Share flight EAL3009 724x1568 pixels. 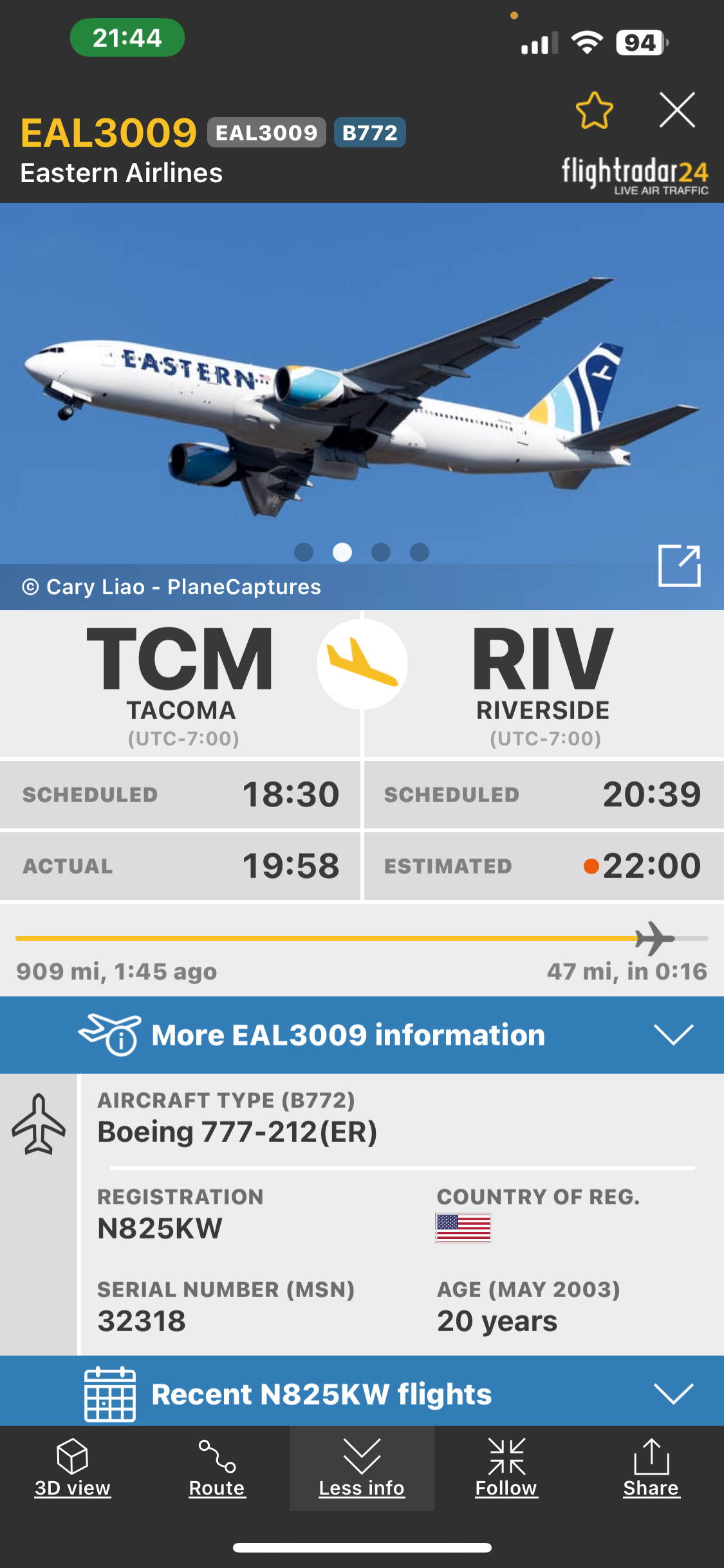pos(651,1468)
